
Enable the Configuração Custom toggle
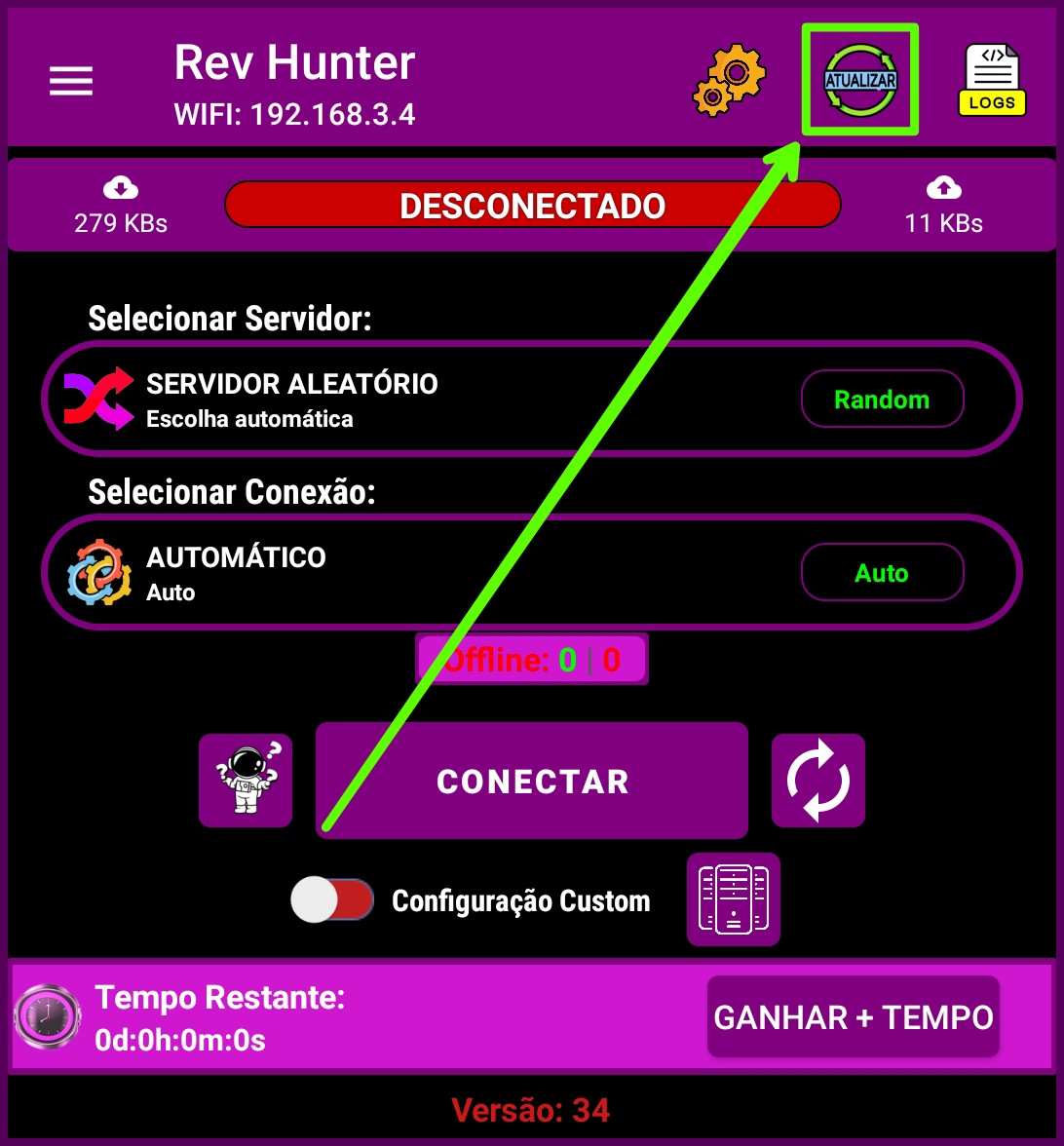[x=331, y=899]
